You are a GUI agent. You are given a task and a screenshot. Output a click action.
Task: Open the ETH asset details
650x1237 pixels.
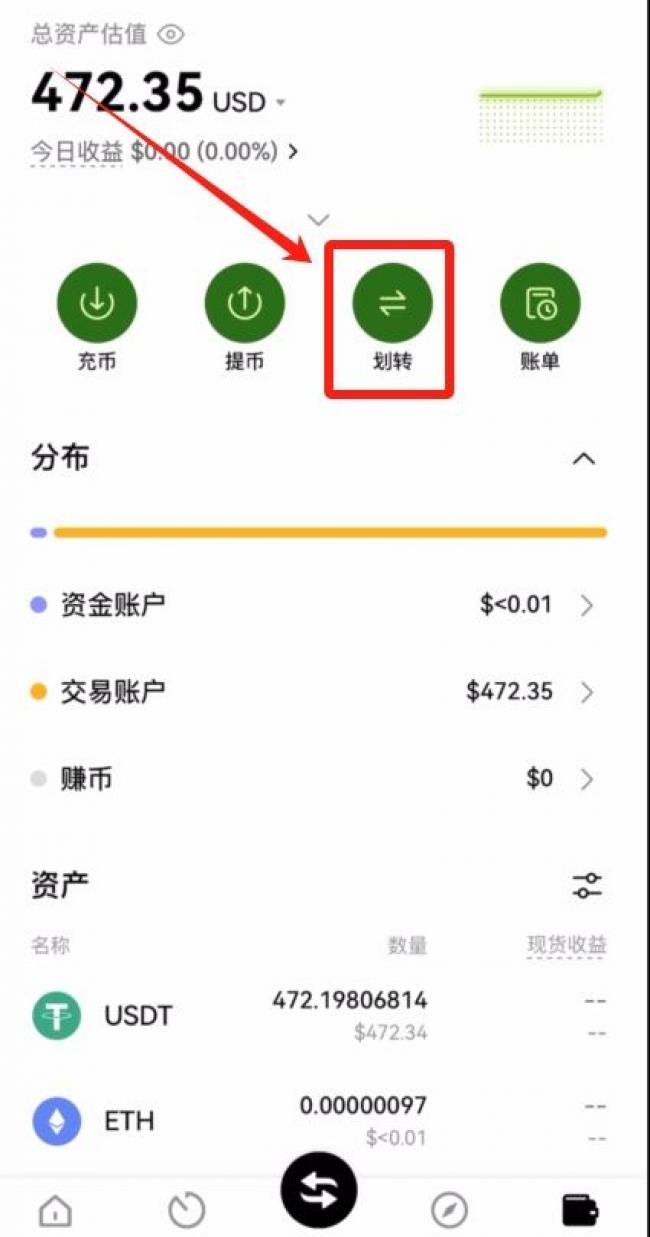[319, 1121]
